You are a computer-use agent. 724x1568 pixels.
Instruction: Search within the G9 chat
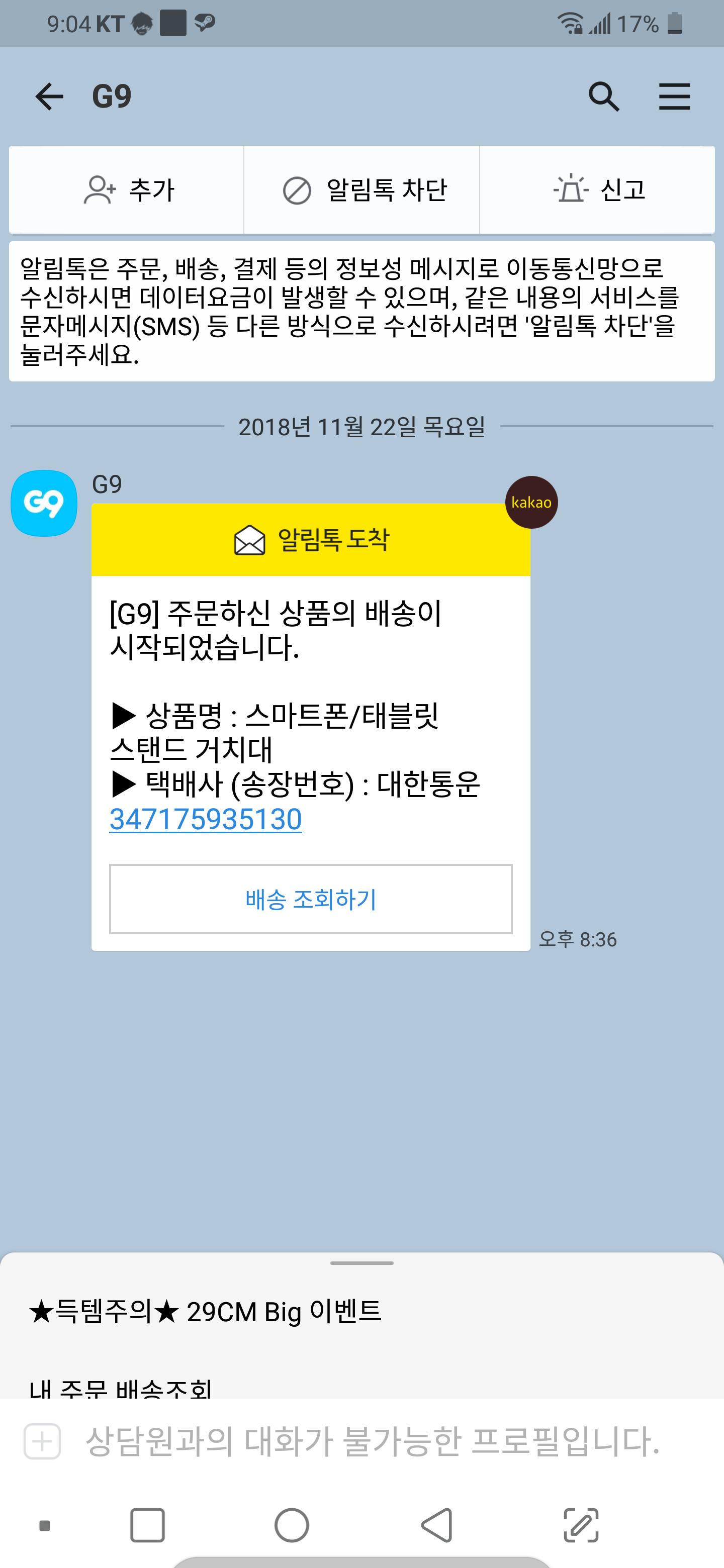click(x=603, y=96)
